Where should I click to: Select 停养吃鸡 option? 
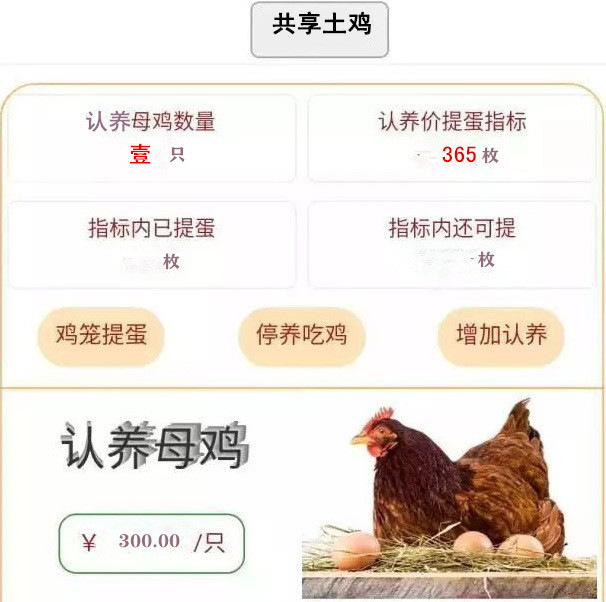click(x=302, y=335)
